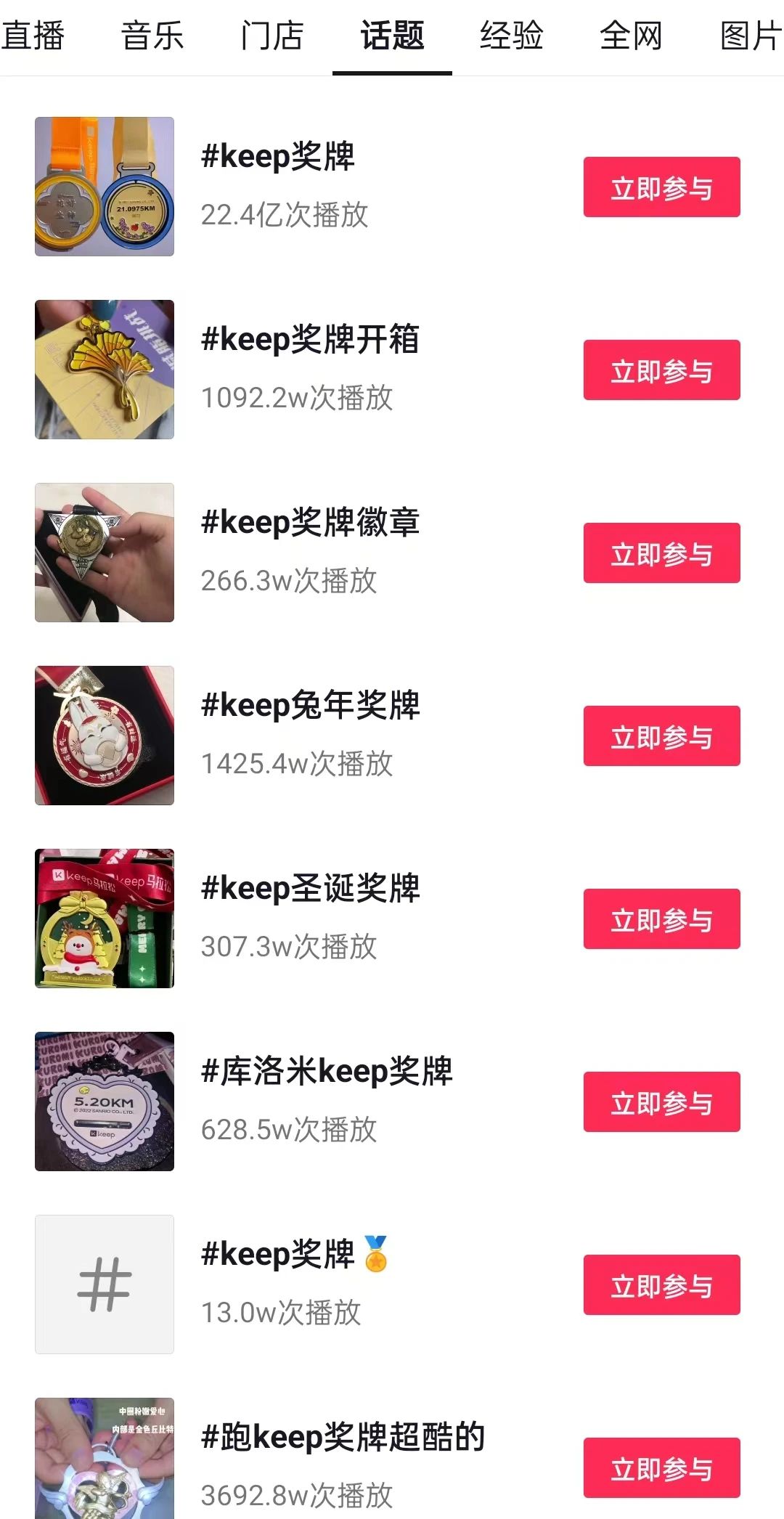The image size is (784, 1519).
Task: Tap 立即参与 for #keep奖牌开箱
Action: pyautogui.click(x=661, y=370)
